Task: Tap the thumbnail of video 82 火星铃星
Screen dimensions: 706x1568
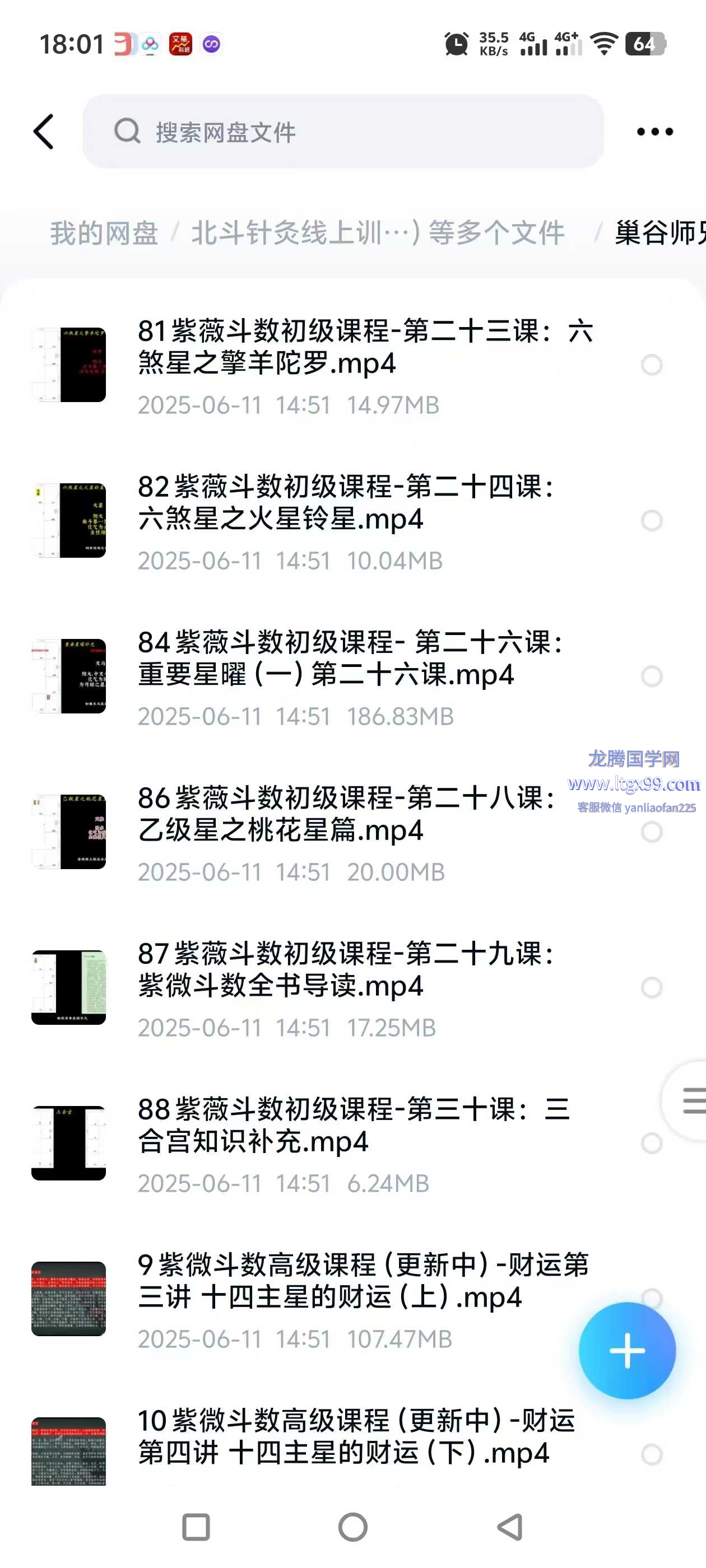Action: [x=69, y=520]
